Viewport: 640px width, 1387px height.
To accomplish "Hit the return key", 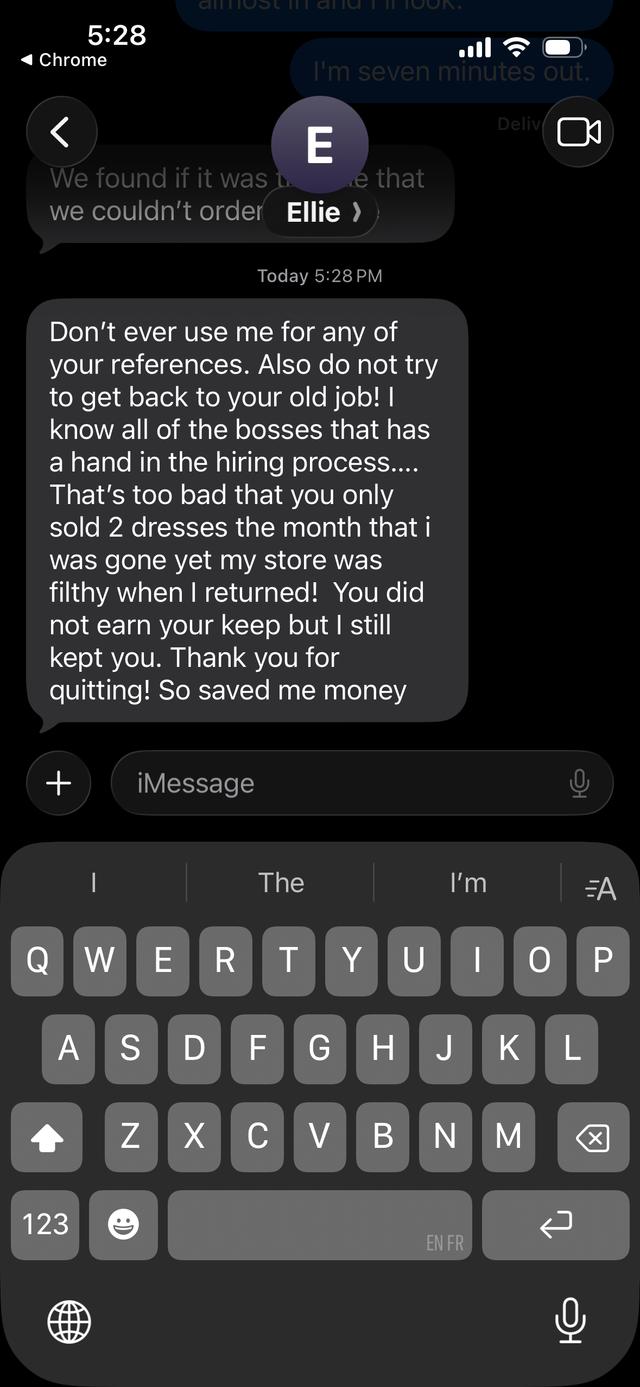I will pos(555,1224).
